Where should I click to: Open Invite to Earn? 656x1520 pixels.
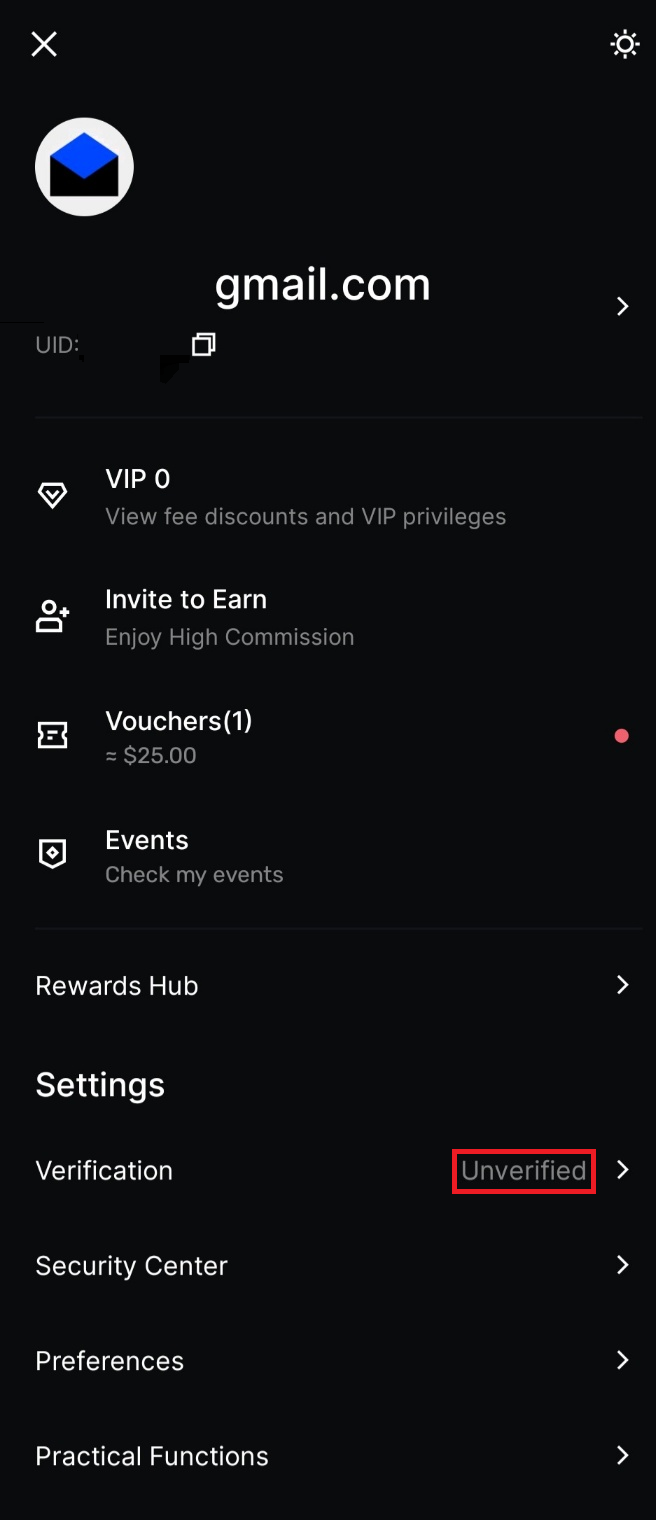point(229,617)
